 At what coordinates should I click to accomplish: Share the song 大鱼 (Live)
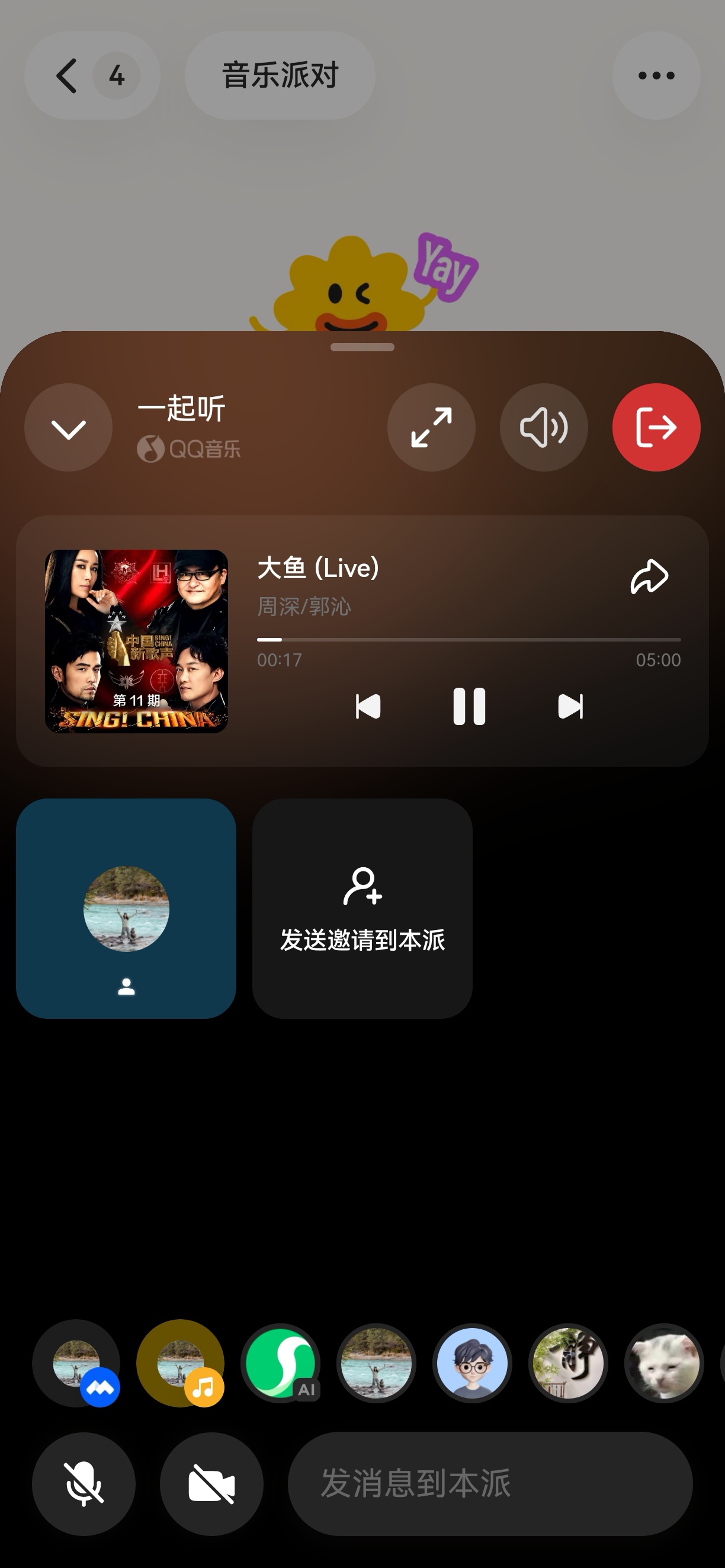click(649, 576)
